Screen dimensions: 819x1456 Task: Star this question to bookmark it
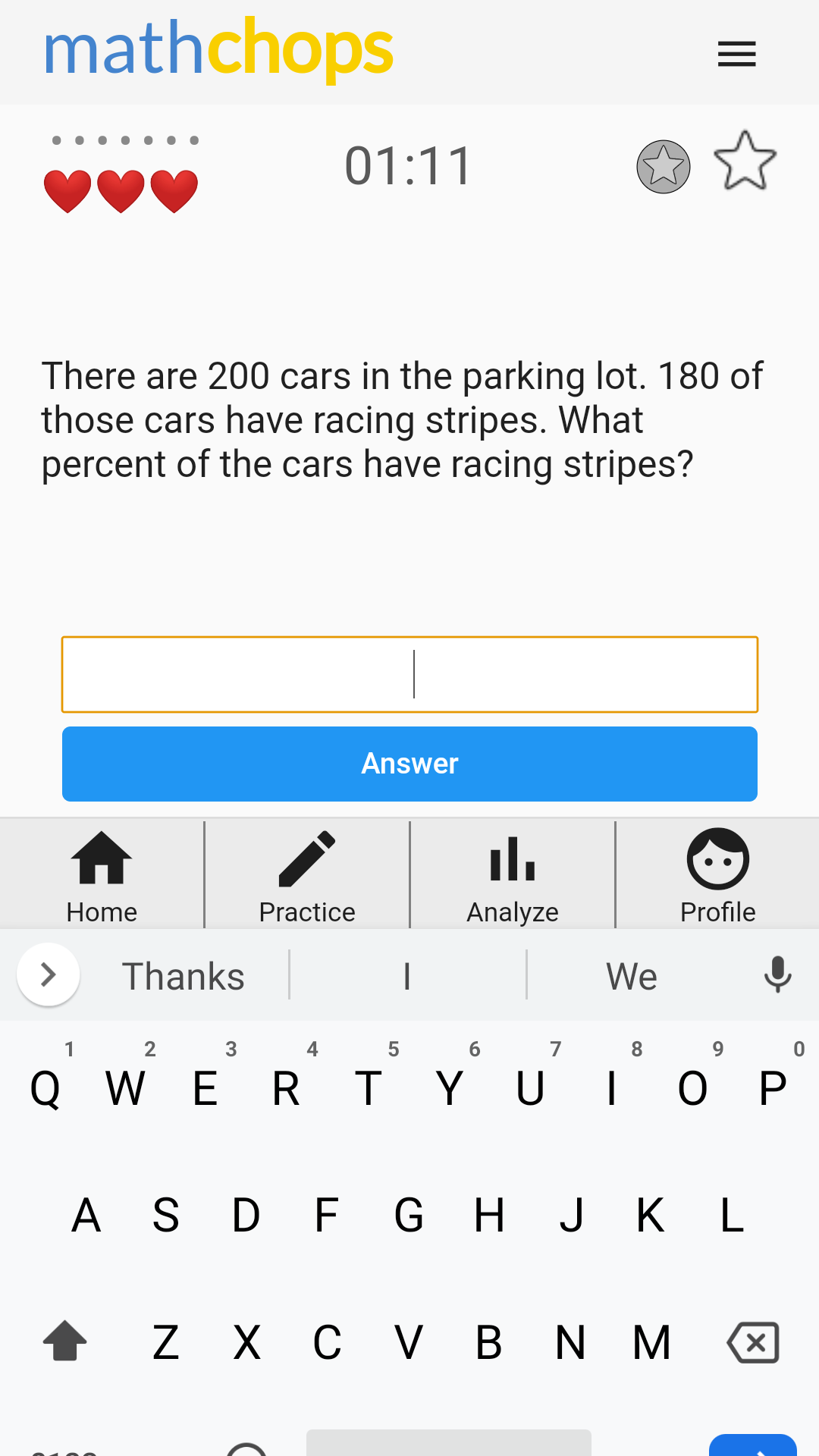pyautogui.click(x=745, y=162)
